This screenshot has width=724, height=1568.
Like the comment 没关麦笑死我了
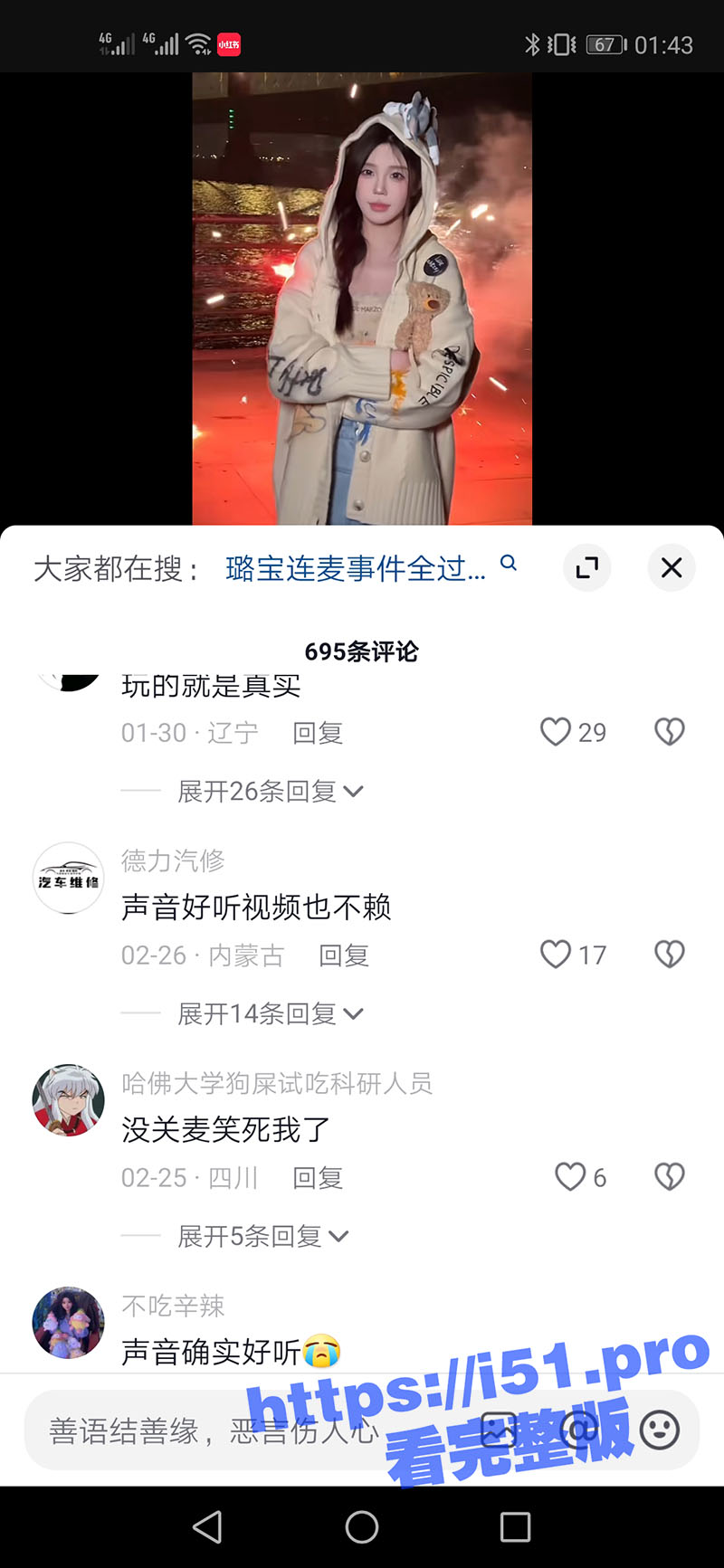(570, 1177)
